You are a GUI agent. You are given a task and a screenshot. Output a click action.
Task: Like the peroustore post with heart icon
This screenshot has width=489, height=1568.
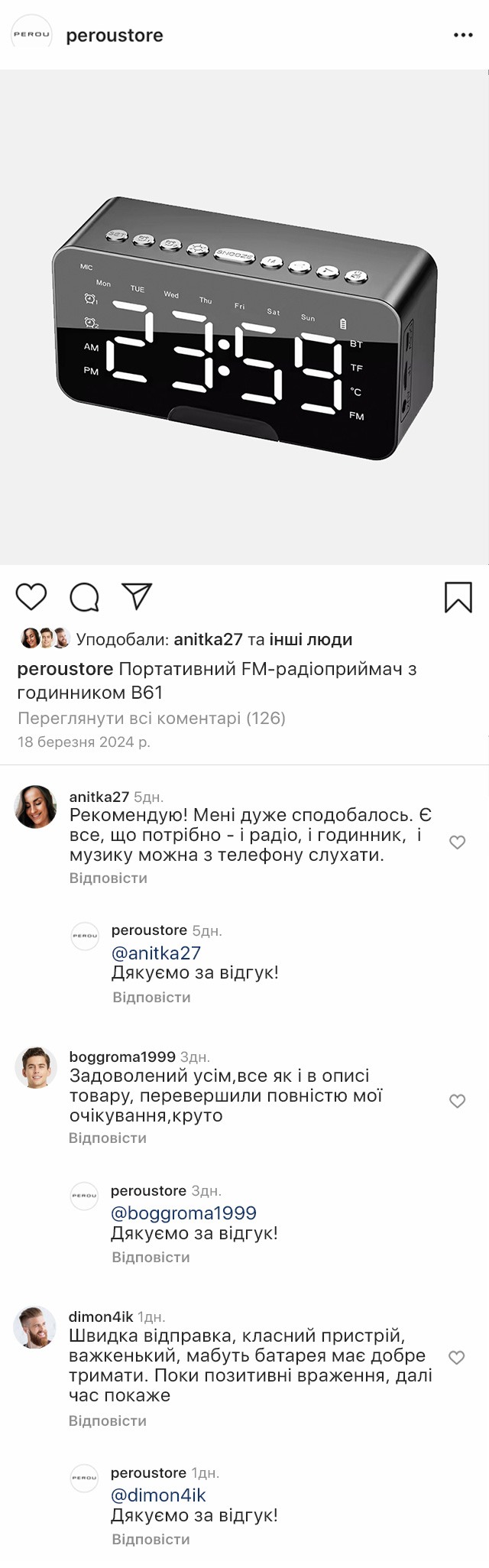pos(31,596)
